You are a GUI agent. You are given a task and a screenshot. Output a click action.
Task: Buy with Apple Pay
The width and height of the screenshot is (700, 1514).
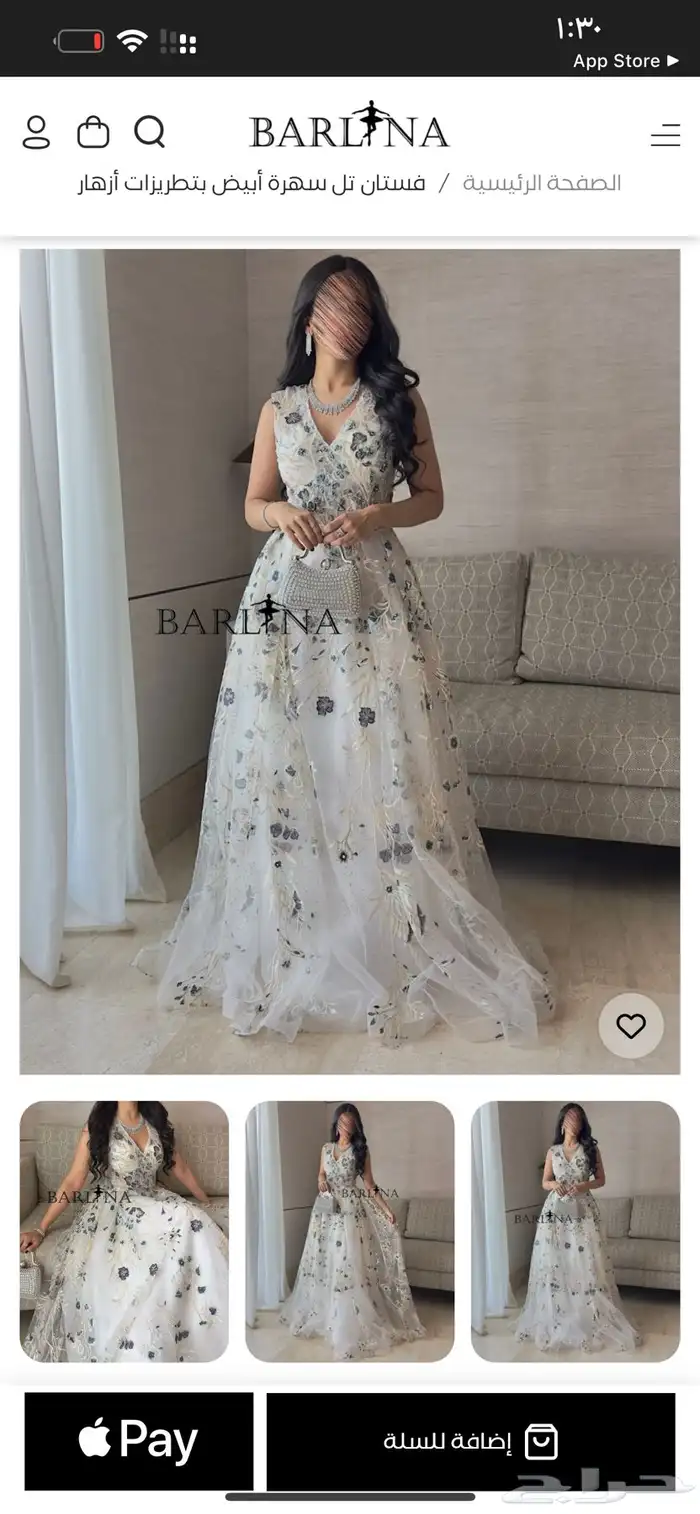139,1441
